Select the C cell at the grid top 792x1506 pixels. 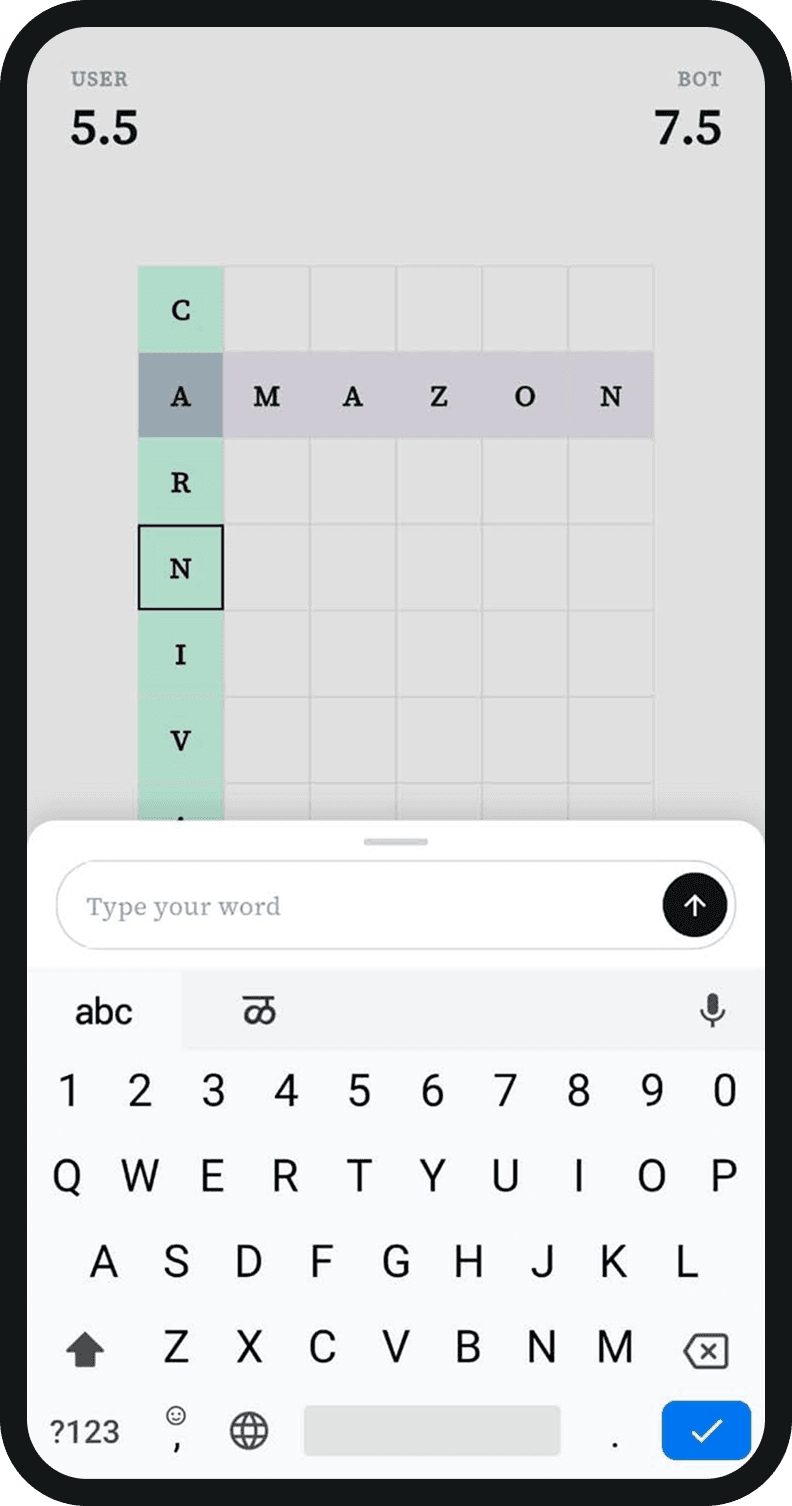pyautogui.click(x=180, y=310)
